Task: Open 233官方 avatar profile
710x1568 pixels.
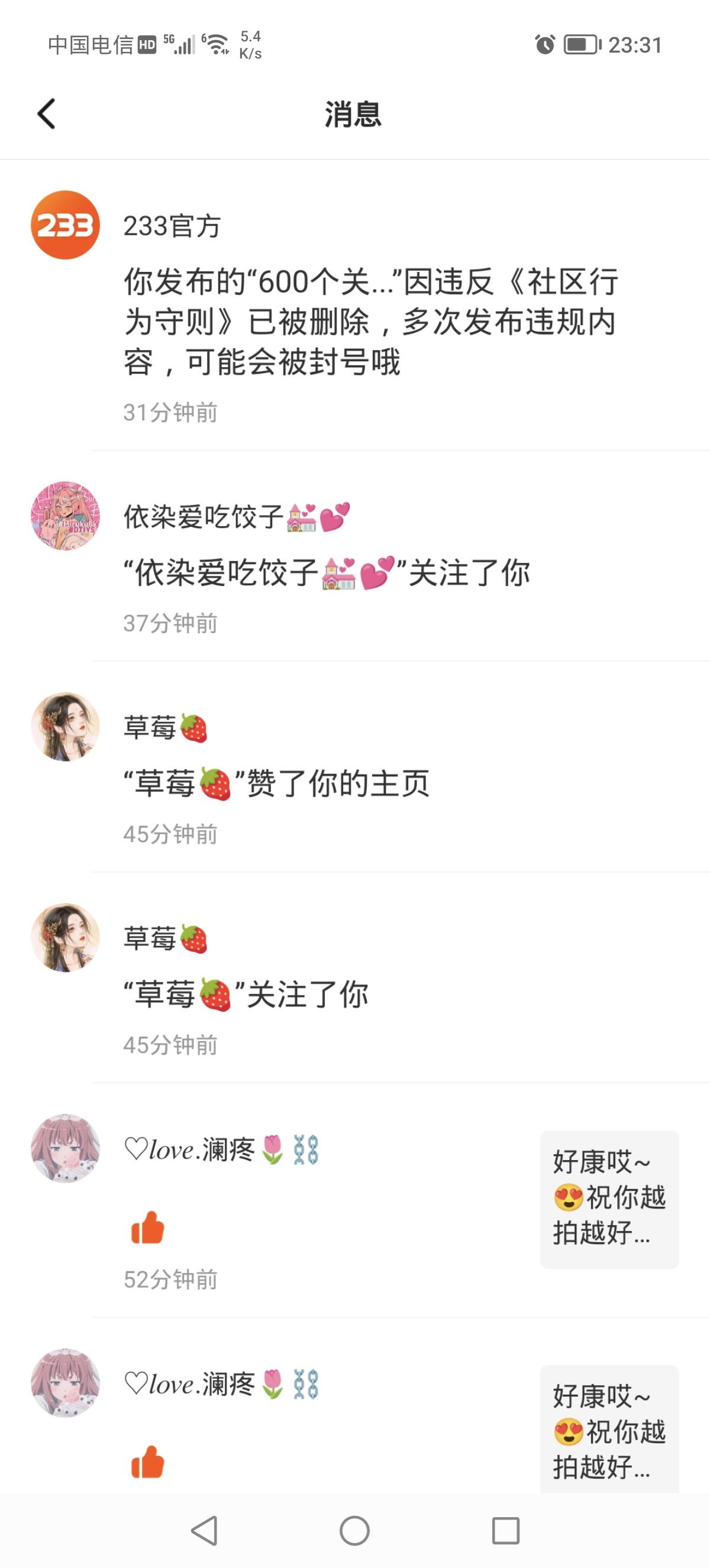Action: click(x=65, y=225)
